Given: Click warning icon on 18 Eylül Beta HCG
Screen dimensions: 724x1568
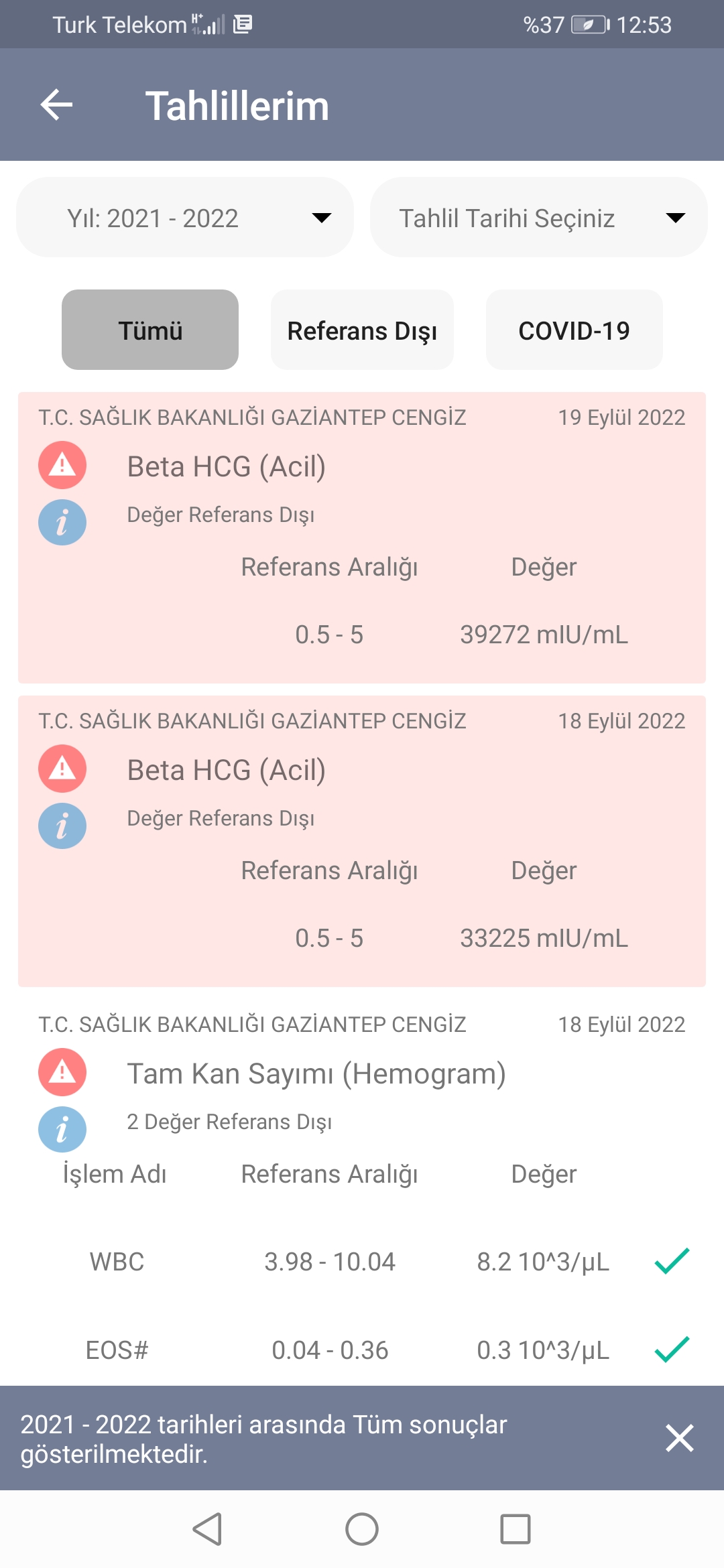Looking at the screenshot, I should coord(62,769).
